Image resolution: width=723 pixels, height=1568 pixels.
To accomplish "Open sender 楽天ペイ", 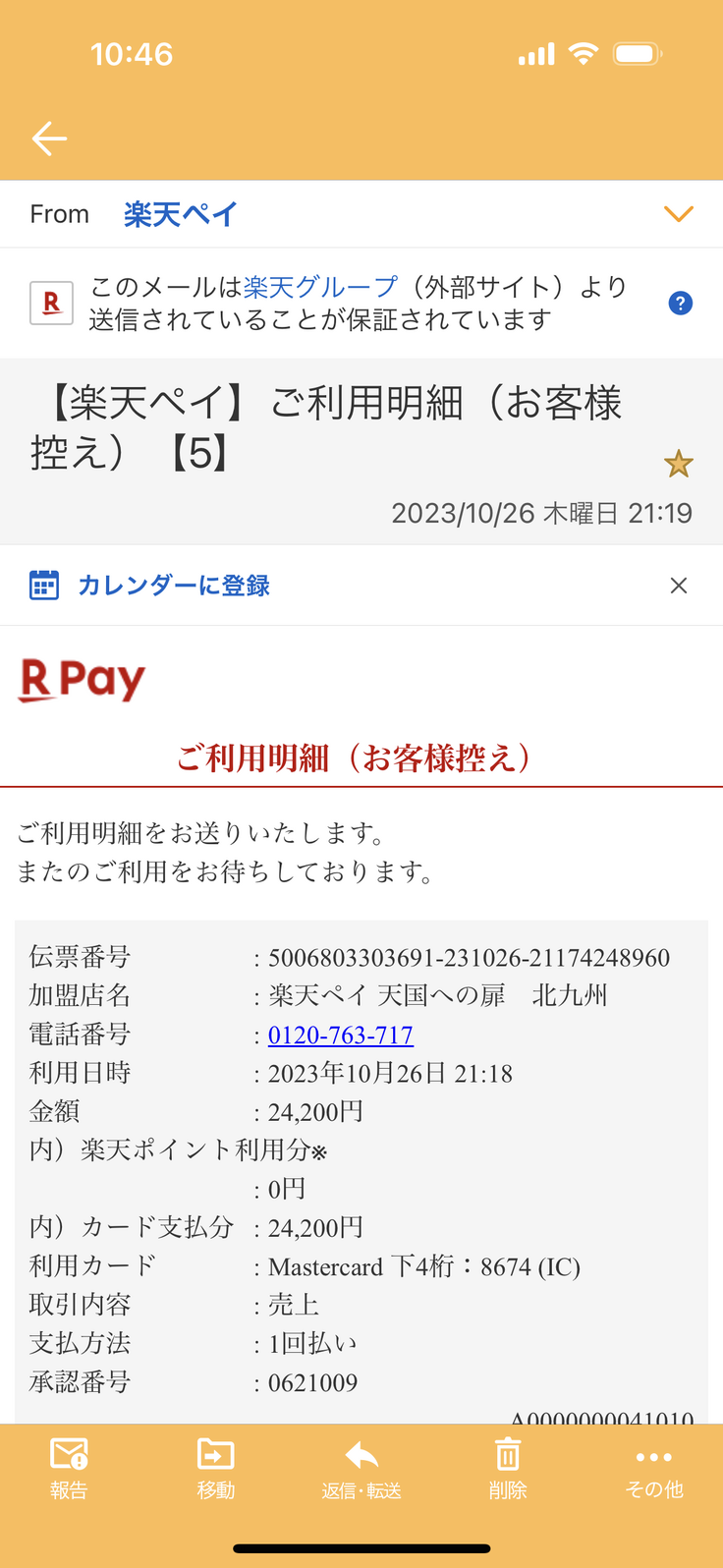I will point(180,214).
